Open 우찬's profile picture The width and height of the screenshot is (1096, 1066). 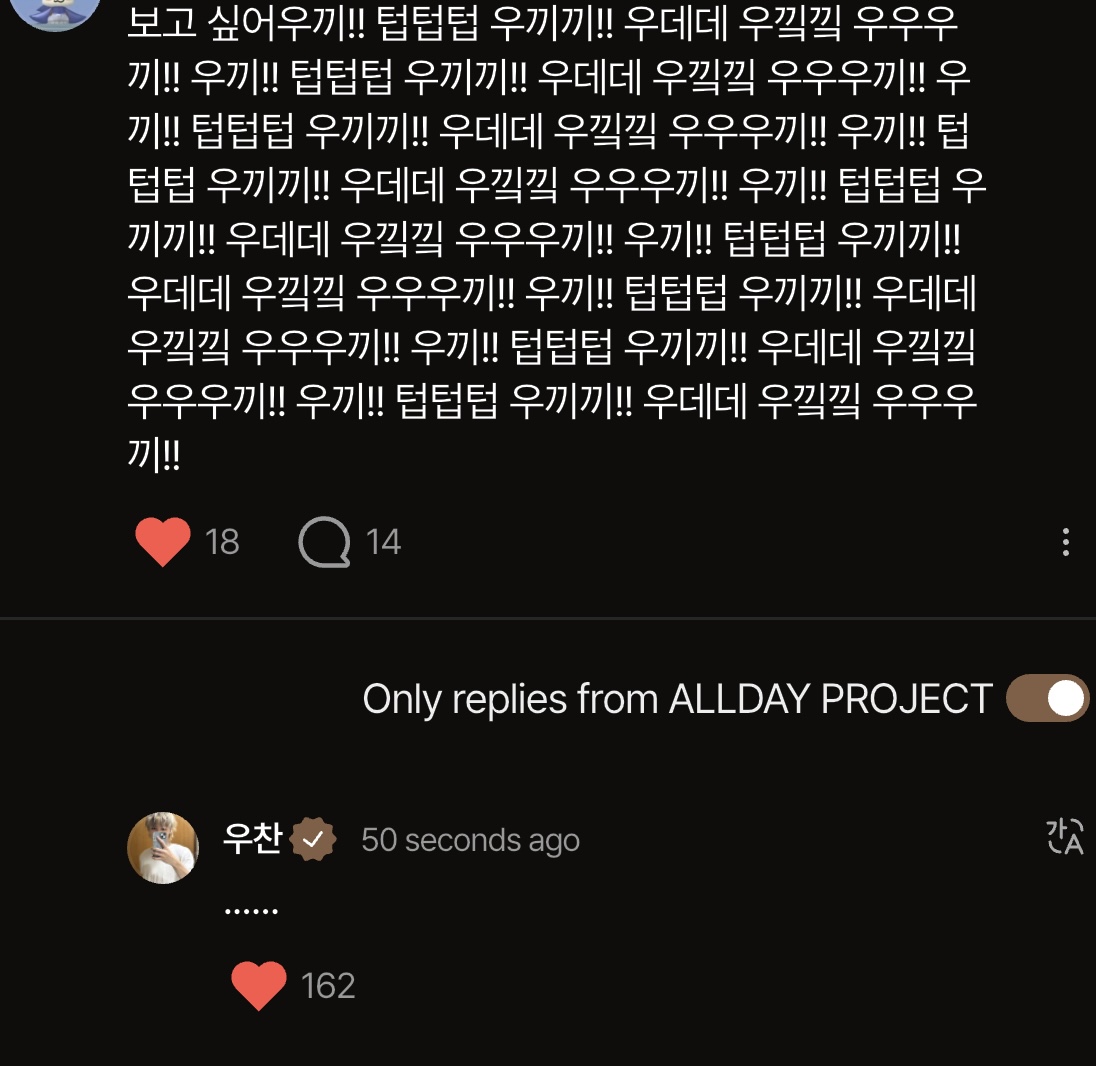(x=163, y=847)
